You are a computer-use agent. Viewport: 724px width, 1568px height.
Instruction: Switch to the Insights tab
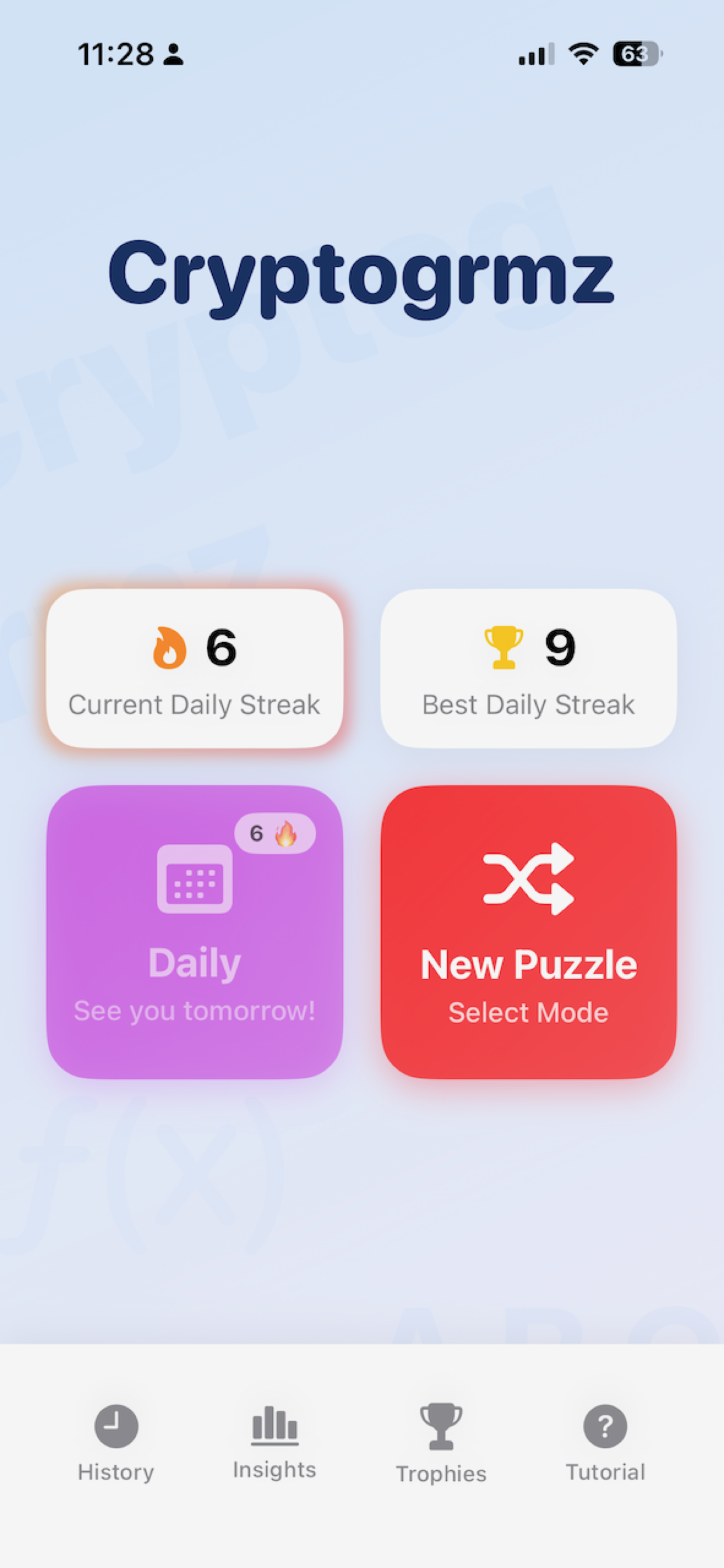pyautogui.click(x=275, y=1441)
